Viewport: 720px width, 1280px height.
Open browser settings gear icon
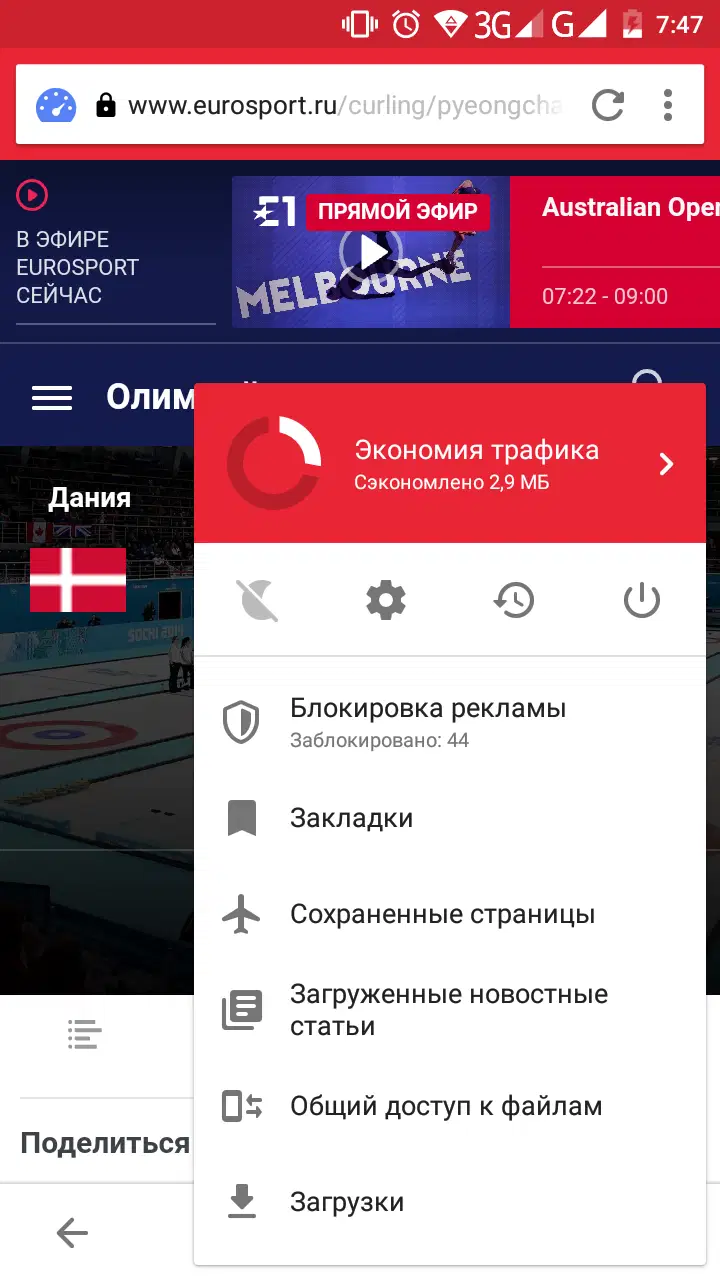click(x=386, y=601)
